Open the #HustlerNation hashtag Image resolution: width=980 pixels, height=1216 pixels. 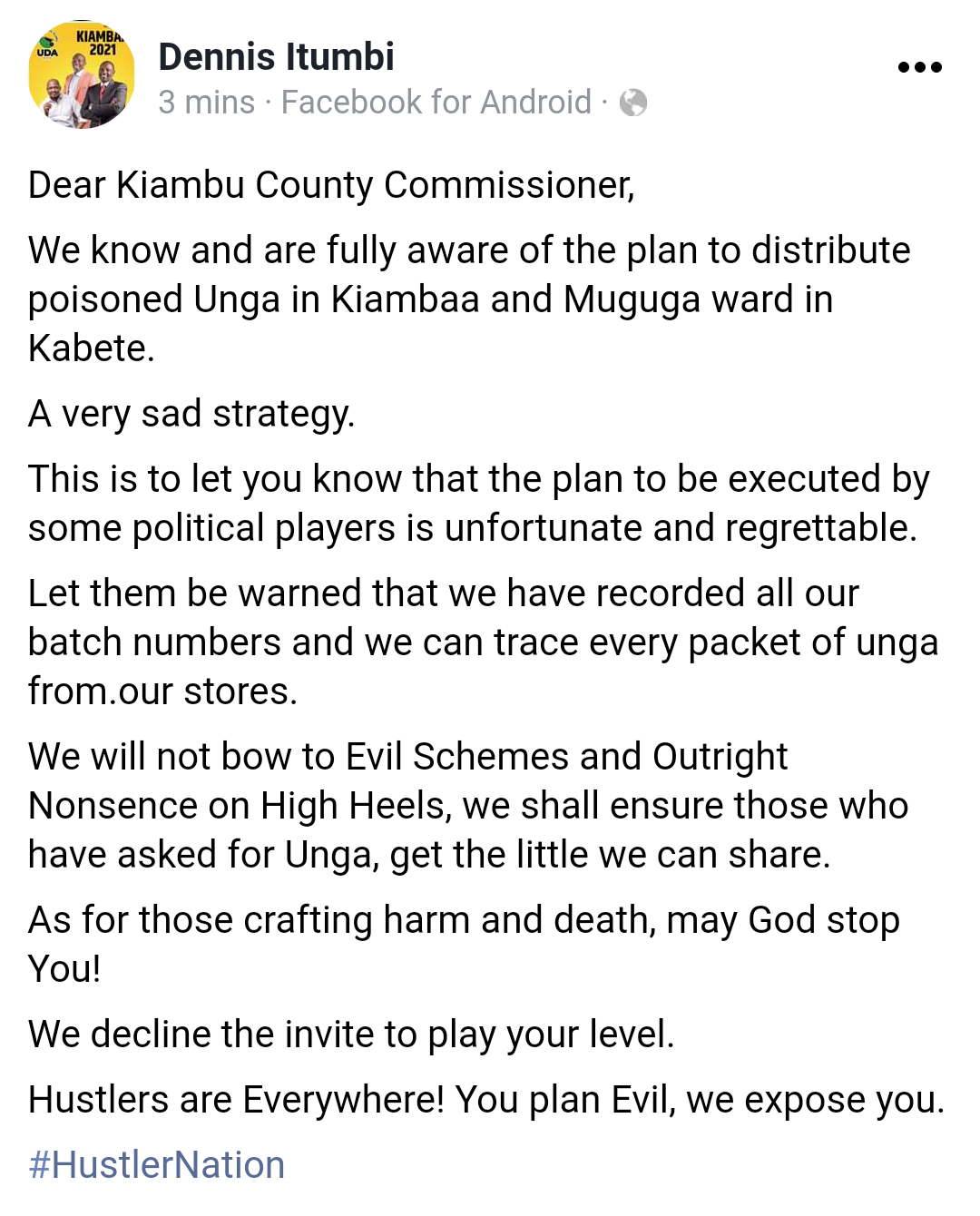click(156, 1164)
